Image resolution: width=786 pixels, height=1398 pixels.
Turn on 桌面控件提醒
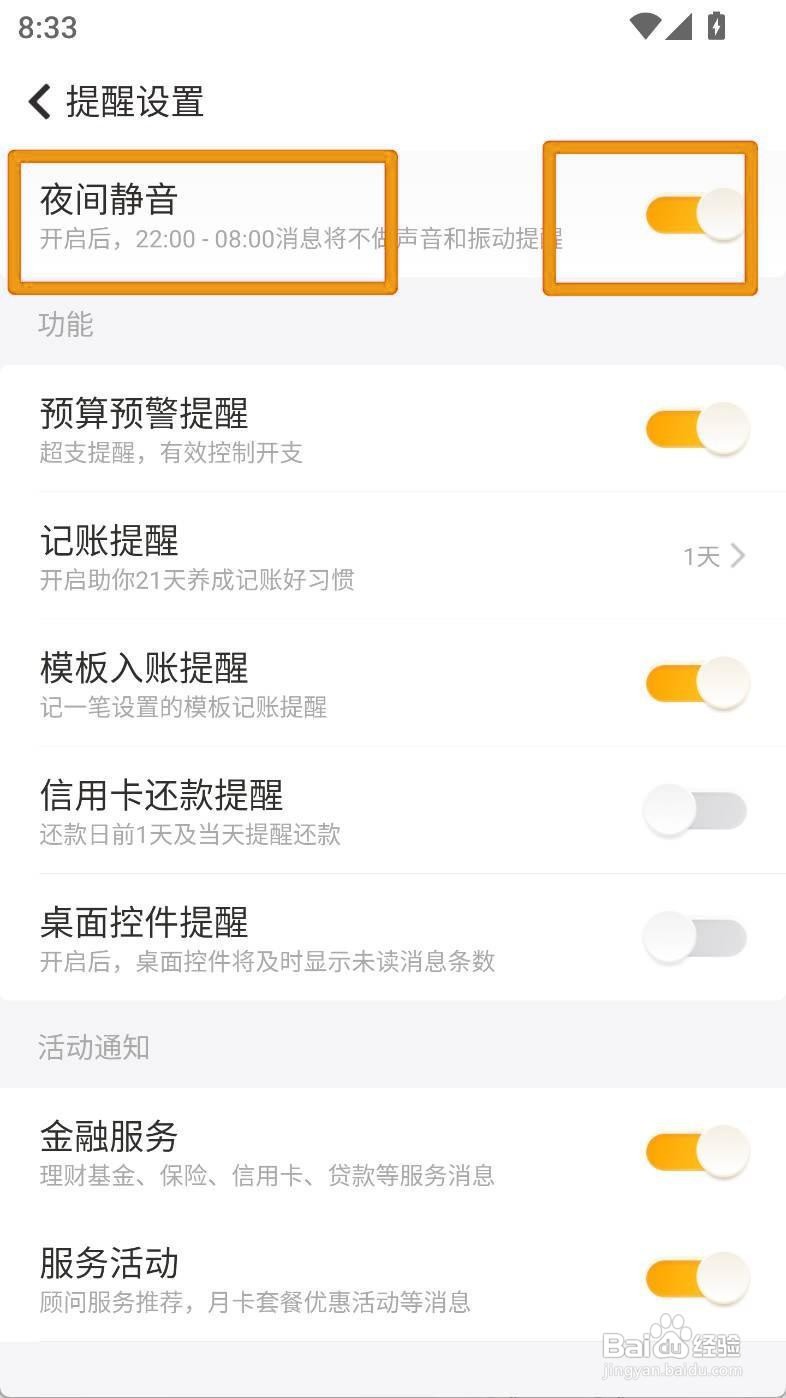tap(696, 938)
